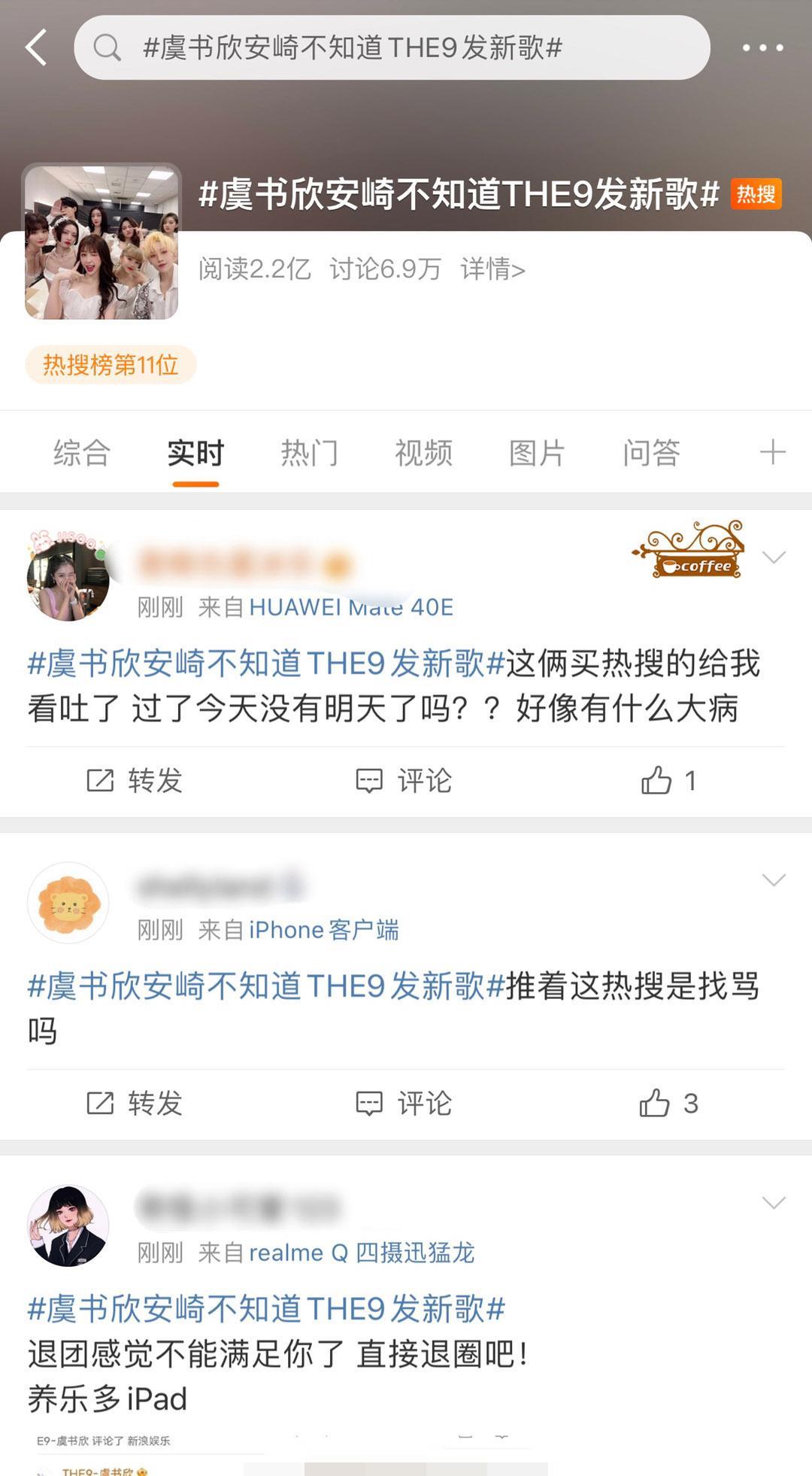Expand options on the HUAWEI Mate 40E post

point(774,557)
